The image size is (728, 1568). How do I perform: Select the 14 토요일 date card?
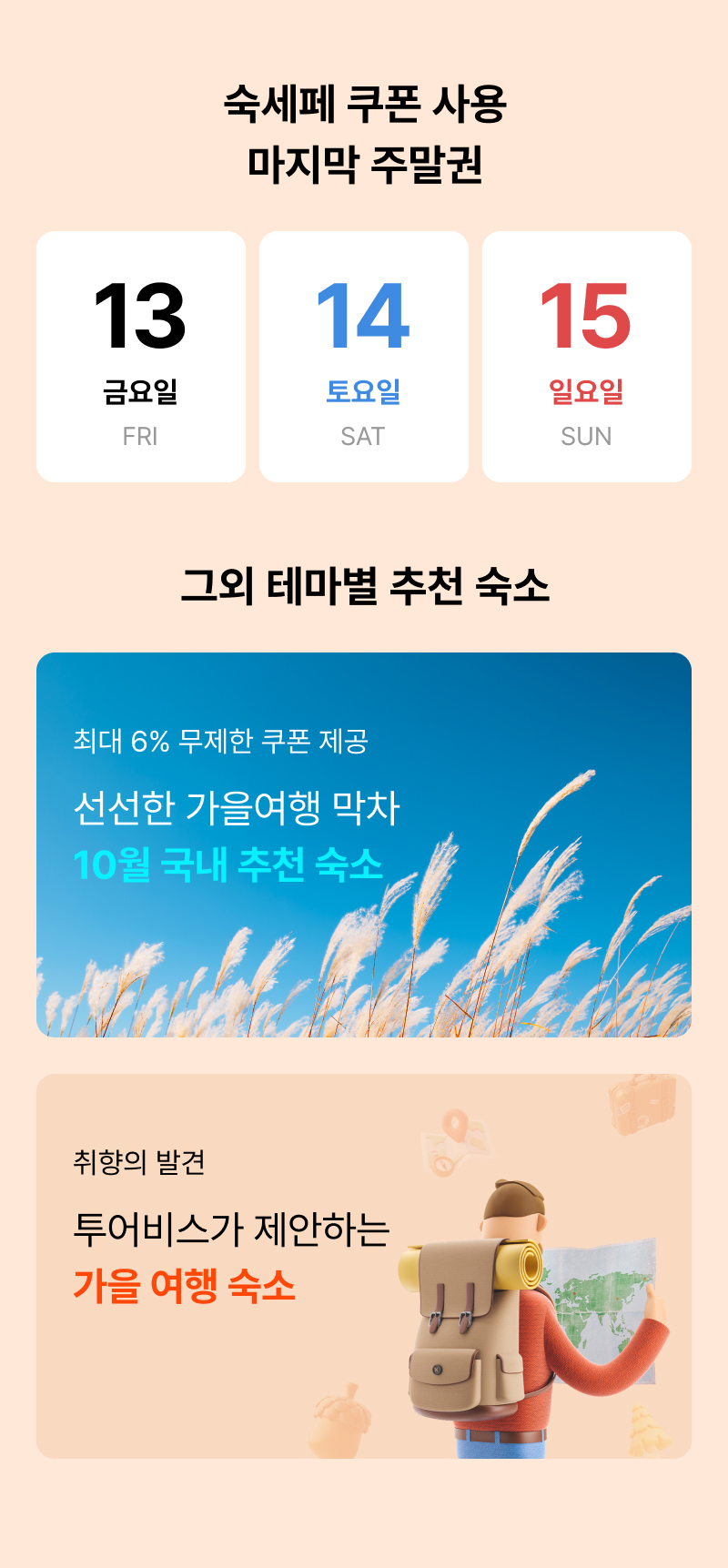tap(364, 357)
